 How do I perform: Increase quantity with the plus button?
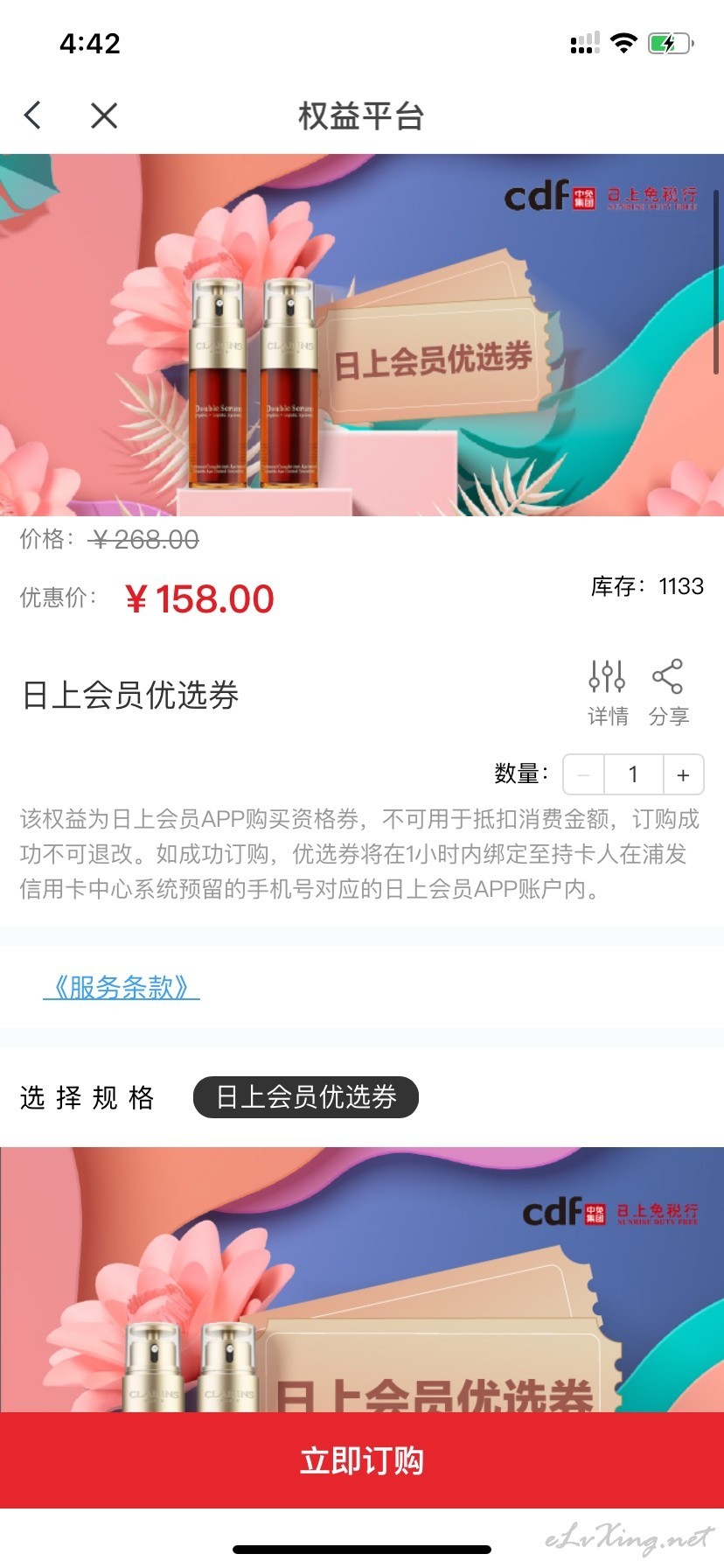pyautogui.click(x=683, y=774)
